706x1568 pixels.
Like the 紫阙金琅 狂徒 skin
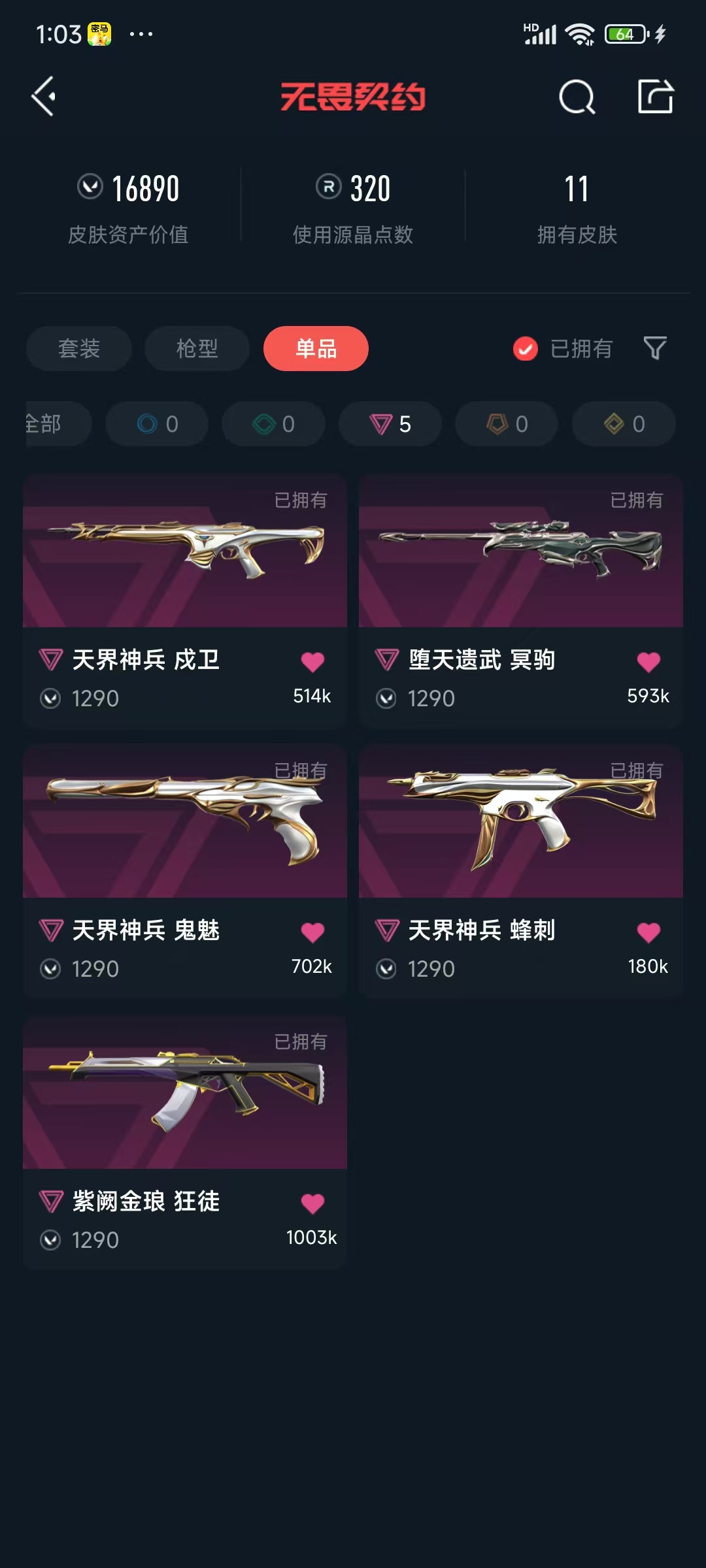[x=312, y=1203]
